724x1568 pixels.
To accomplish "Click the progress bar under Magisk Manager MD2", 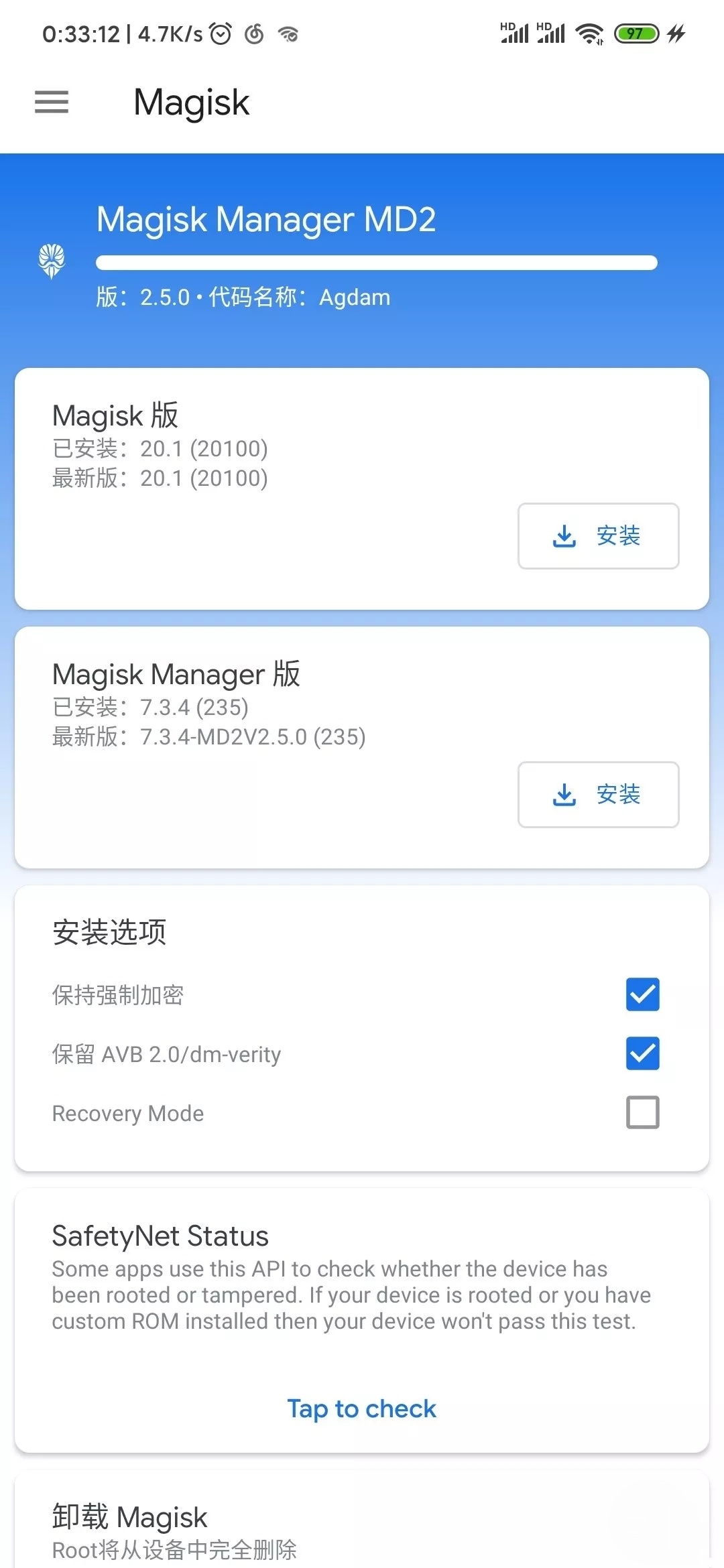I will pyautogui.click(x=375, y=263).
